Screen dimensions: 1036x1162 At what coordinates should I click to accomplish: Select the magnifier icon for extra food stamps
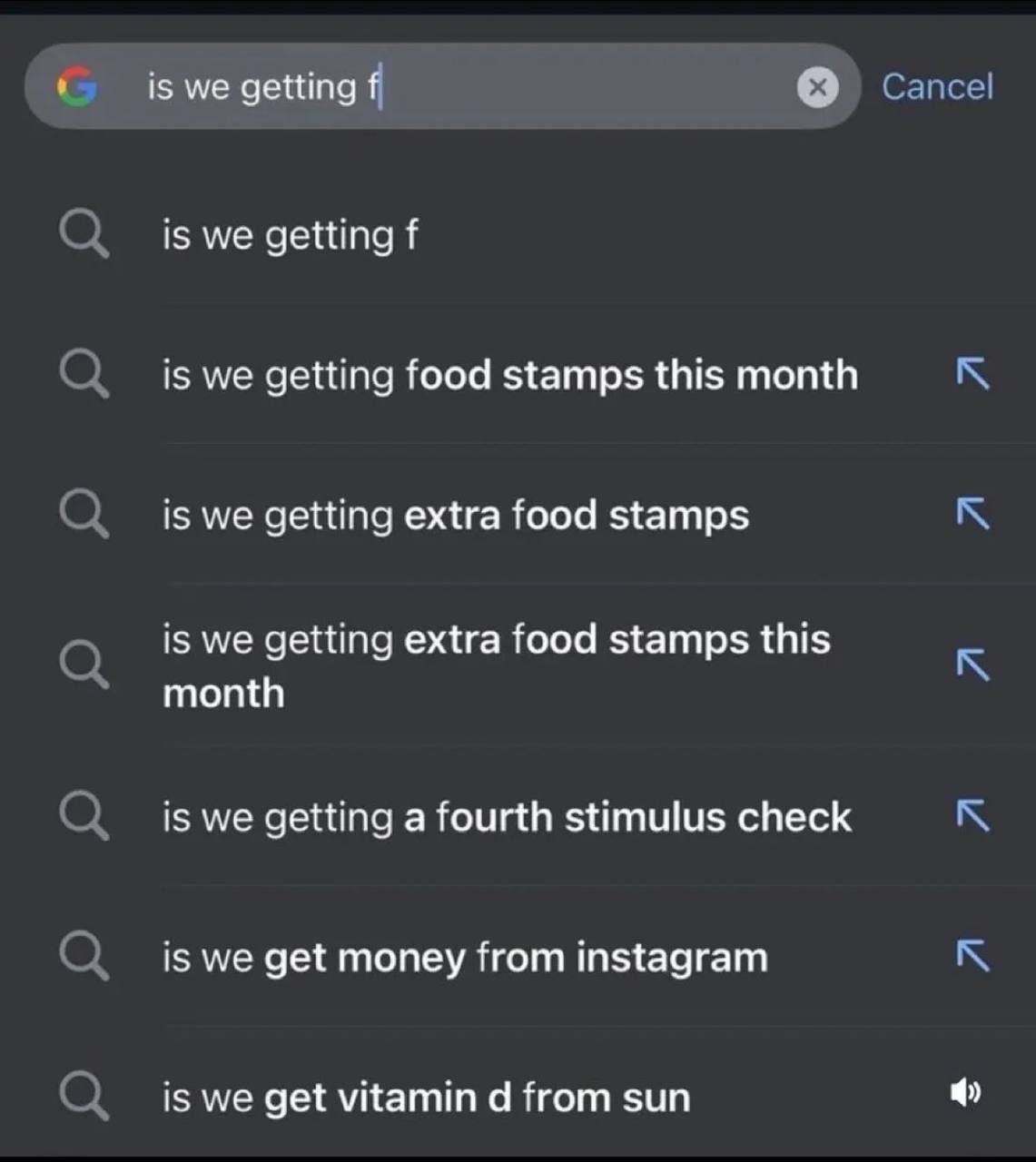(x=84, y=514)
